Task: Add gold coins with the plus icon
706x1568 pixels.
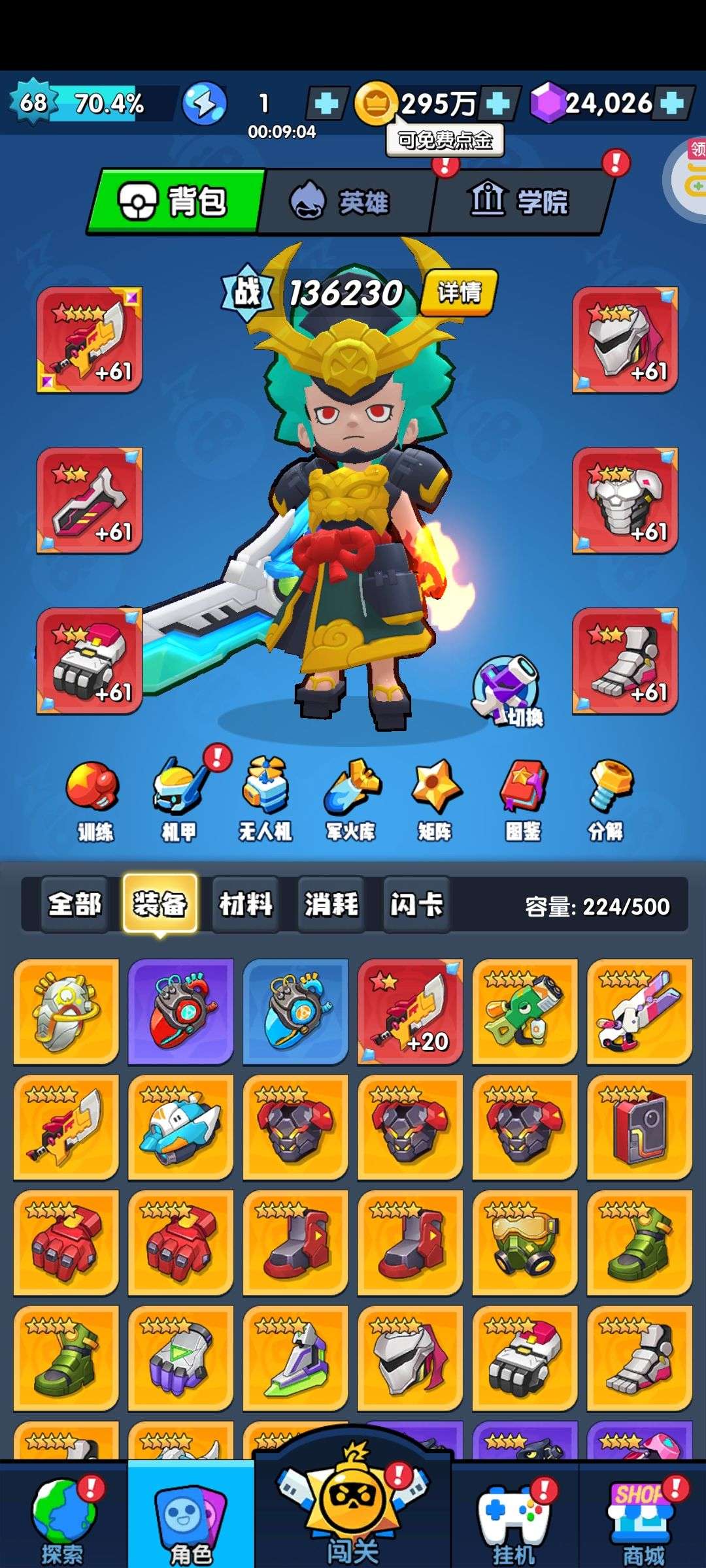Action: point(499,103)
